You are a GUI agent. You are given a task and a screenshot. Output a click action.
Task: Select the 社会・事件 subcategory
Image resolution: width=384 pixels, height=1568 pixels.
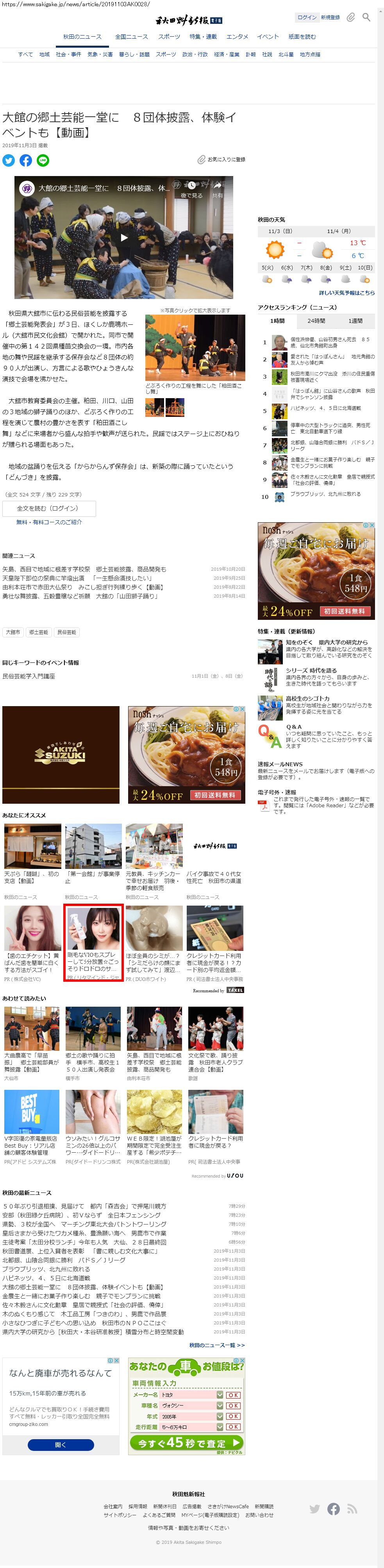[68, 55]
